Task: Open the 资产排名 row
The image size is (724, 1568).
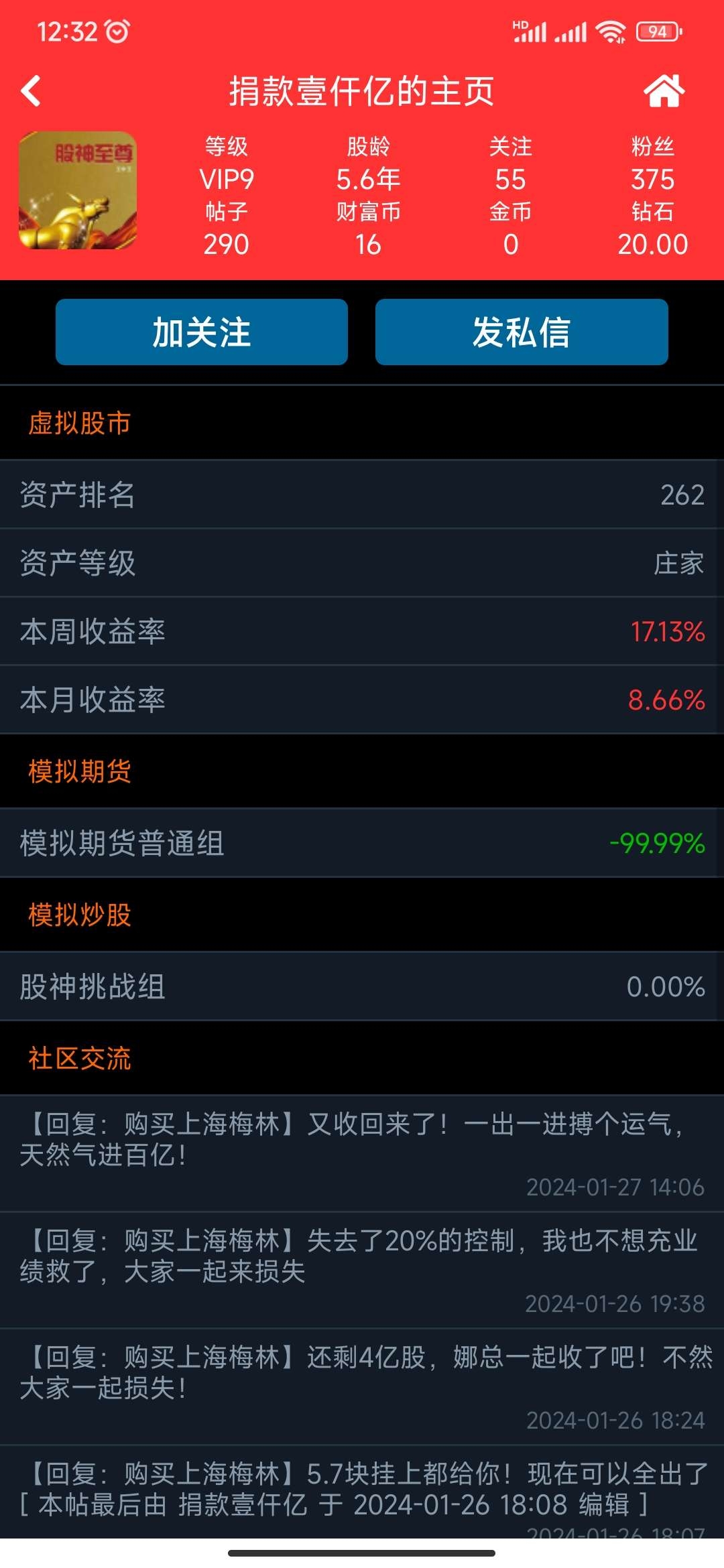Action: [x=362, y=495]
